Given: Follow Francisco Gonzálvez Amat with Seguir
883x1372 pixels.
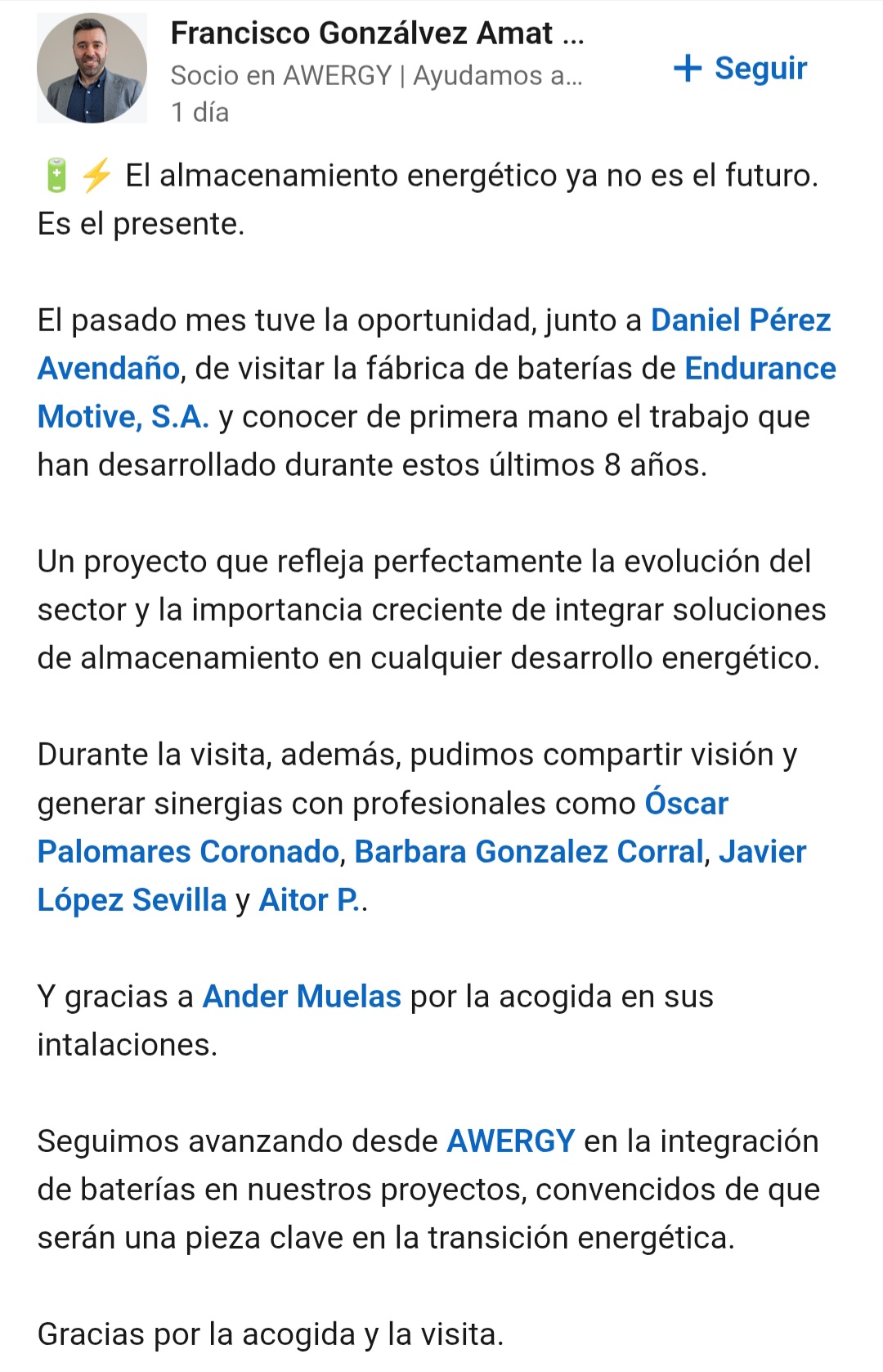Looking at the screenshot, I should pyautogui.click(x=741, y=69).
